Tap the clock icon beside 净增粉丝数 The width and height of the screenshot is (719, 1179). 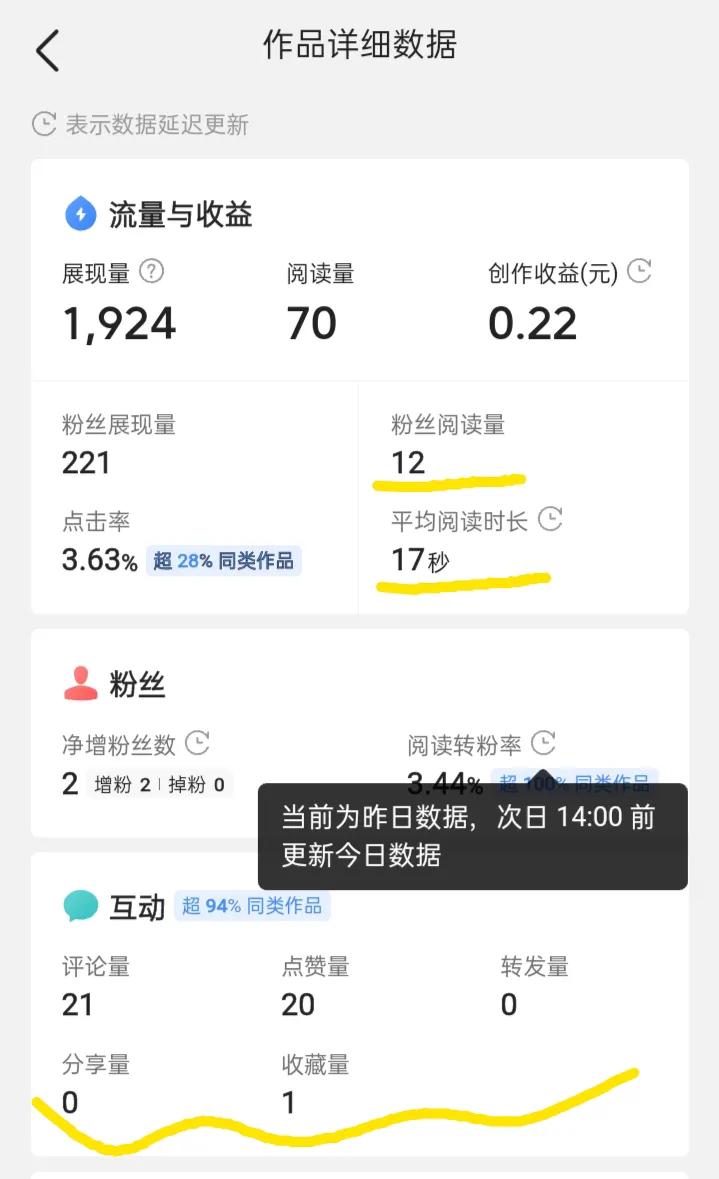[x=198, y=743]
